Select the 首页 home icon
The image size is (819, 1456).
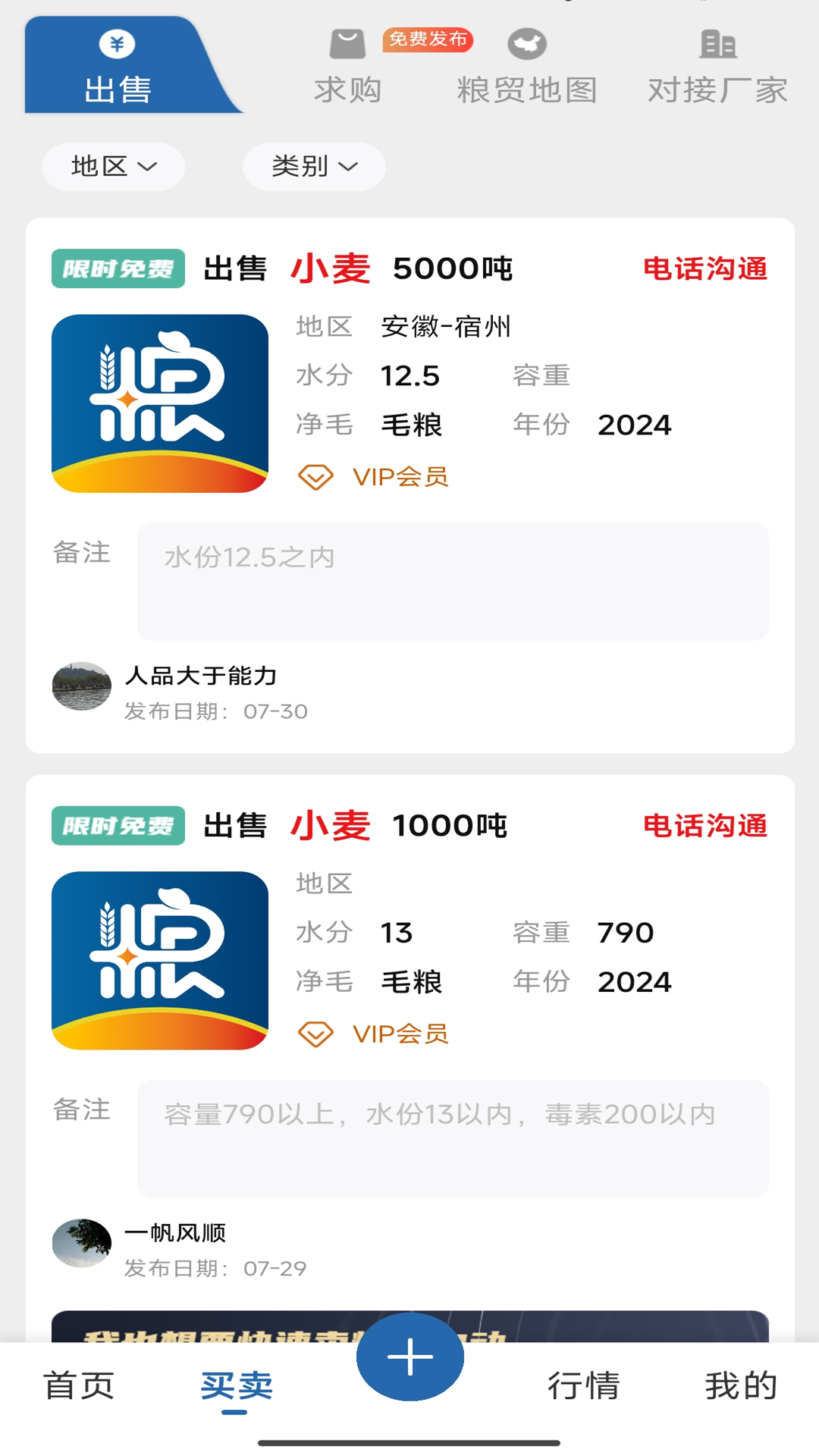click(x=80, y=1384)
